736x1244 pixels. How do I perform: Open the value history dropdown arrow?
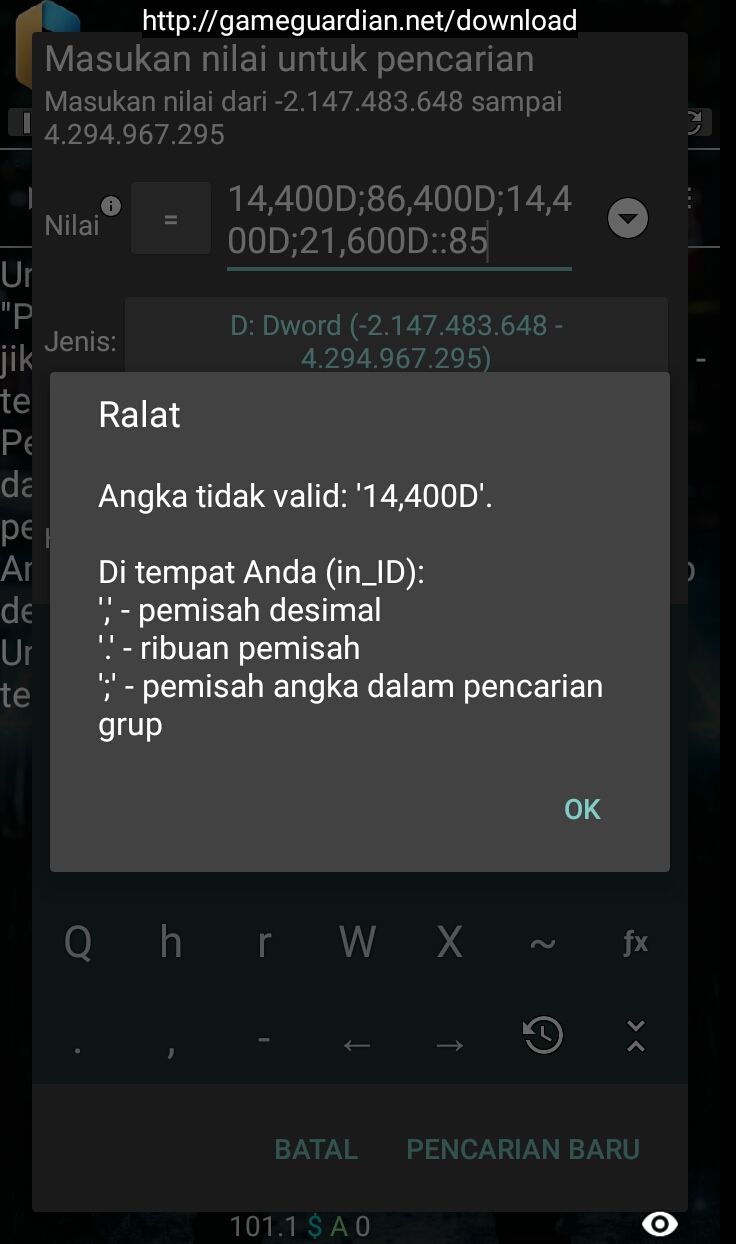(x=628, y=218)
